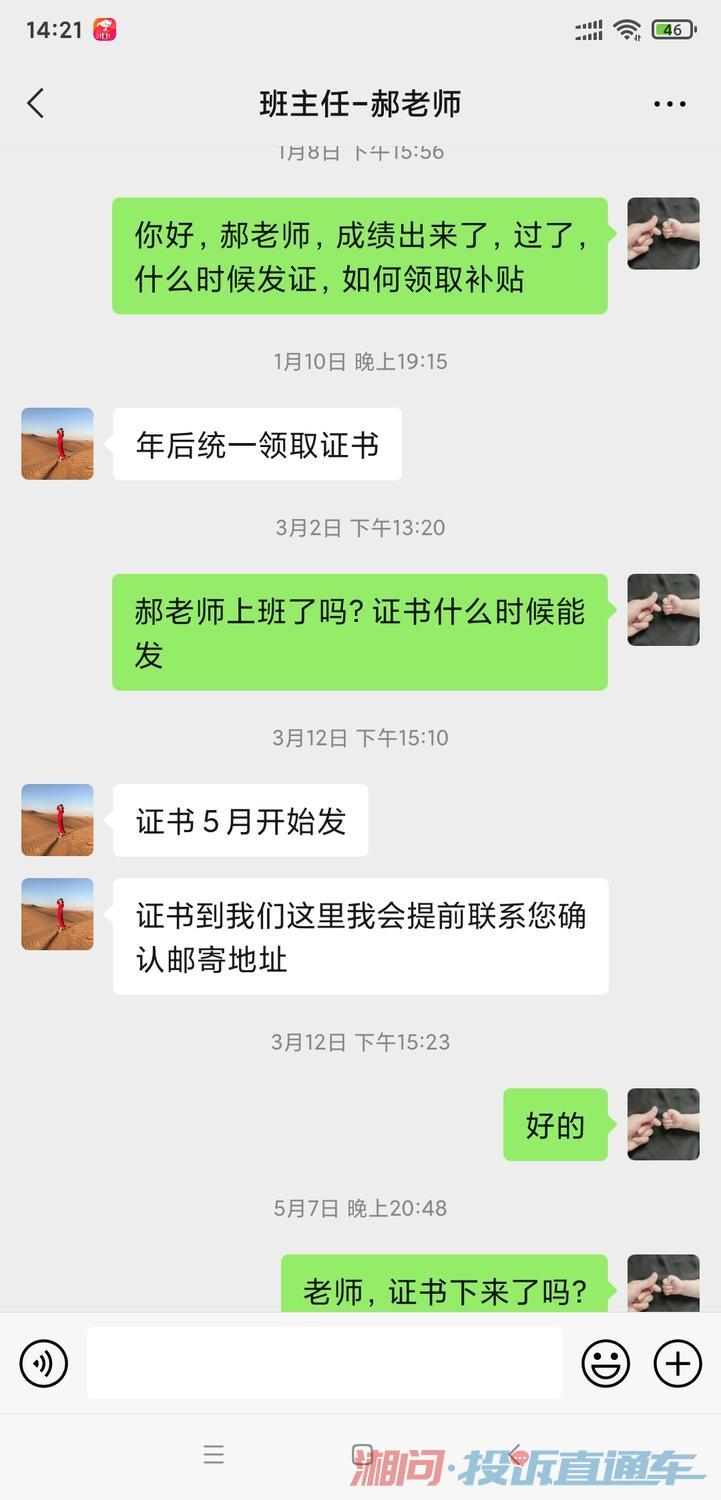The width and height of the screenshot is (721, 1500).
Task: Open the emoji picker
Action: point(606,1363)
